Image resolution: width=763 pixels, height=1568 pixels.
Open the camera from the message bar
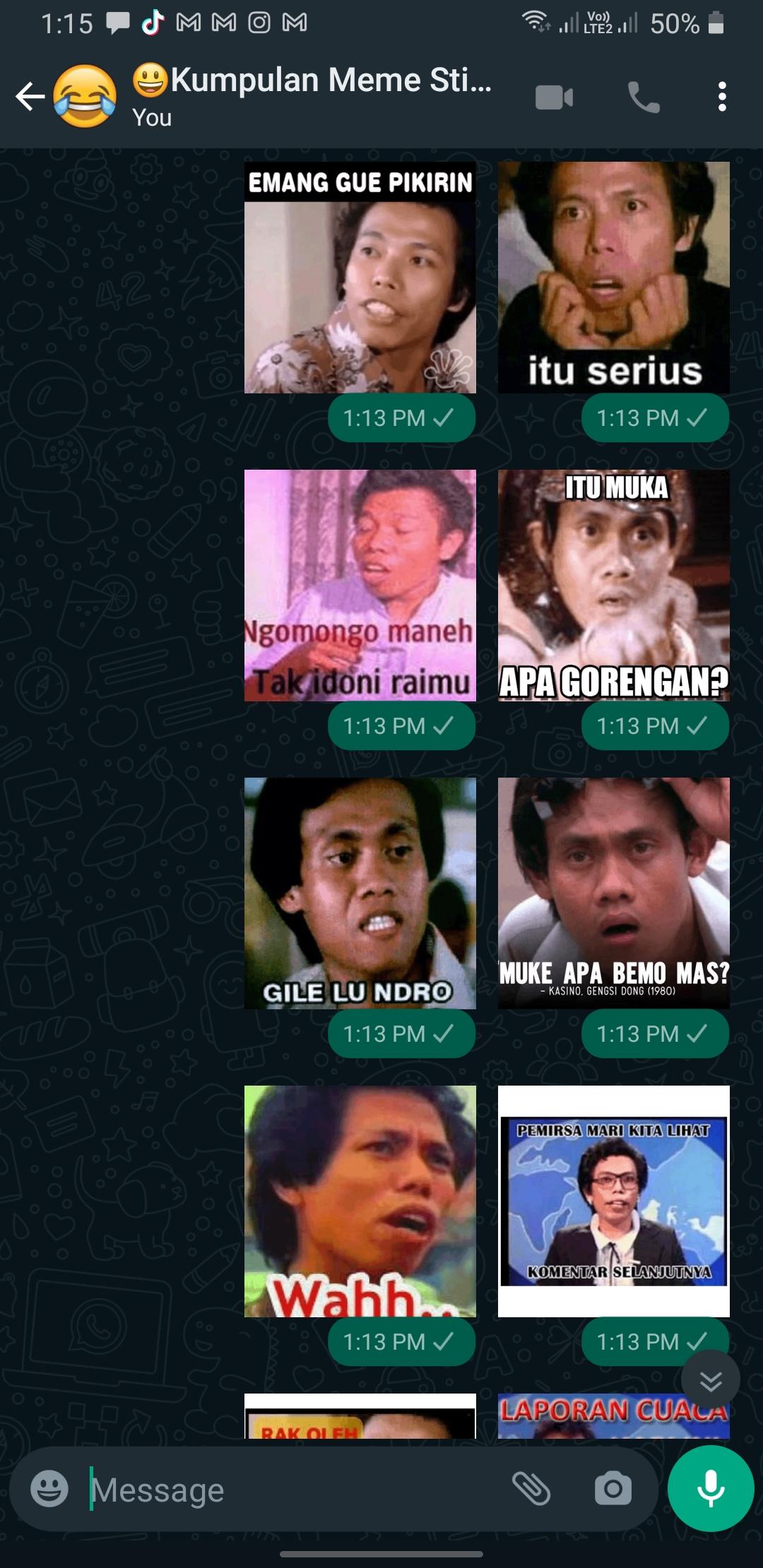[613, 1489]
